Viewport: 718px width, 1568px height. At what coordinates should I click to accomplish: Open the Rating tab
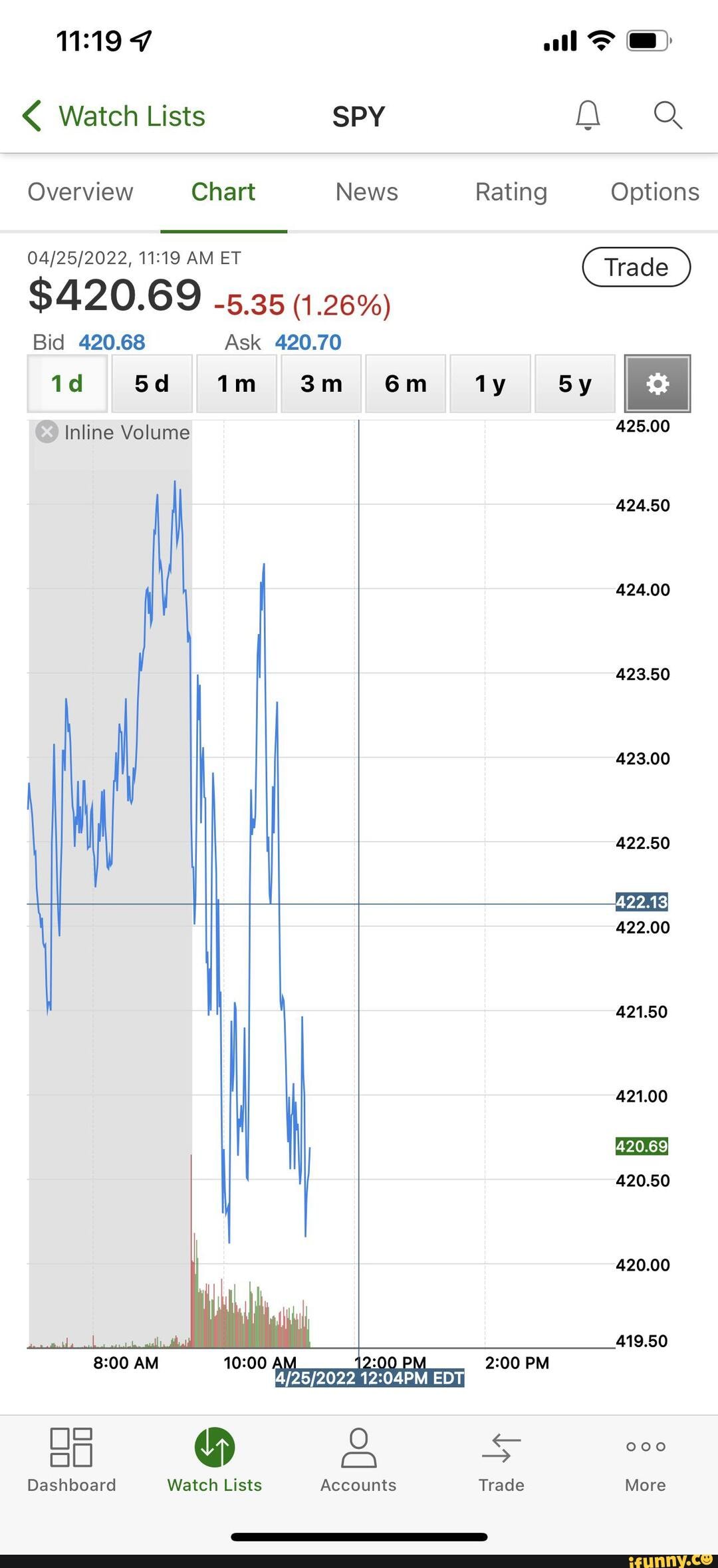511,192
